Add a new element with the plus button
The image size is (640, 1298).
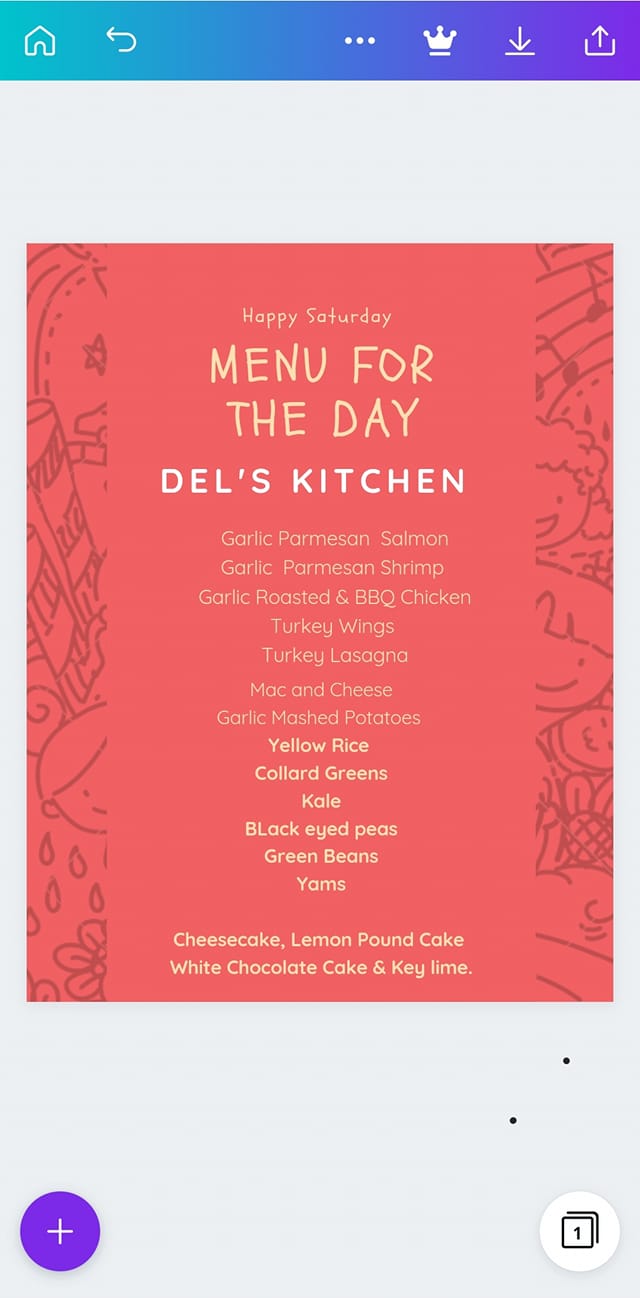[60, 1231]
